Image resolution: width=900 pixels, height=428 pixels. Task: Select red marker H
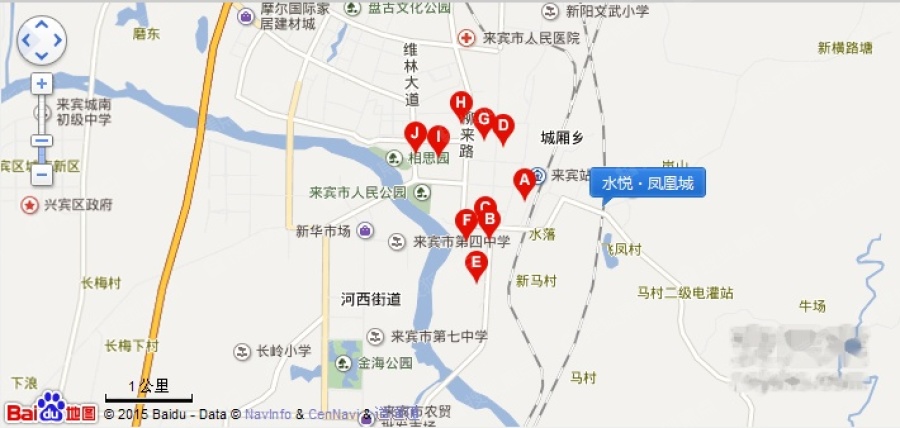[460, 102]
